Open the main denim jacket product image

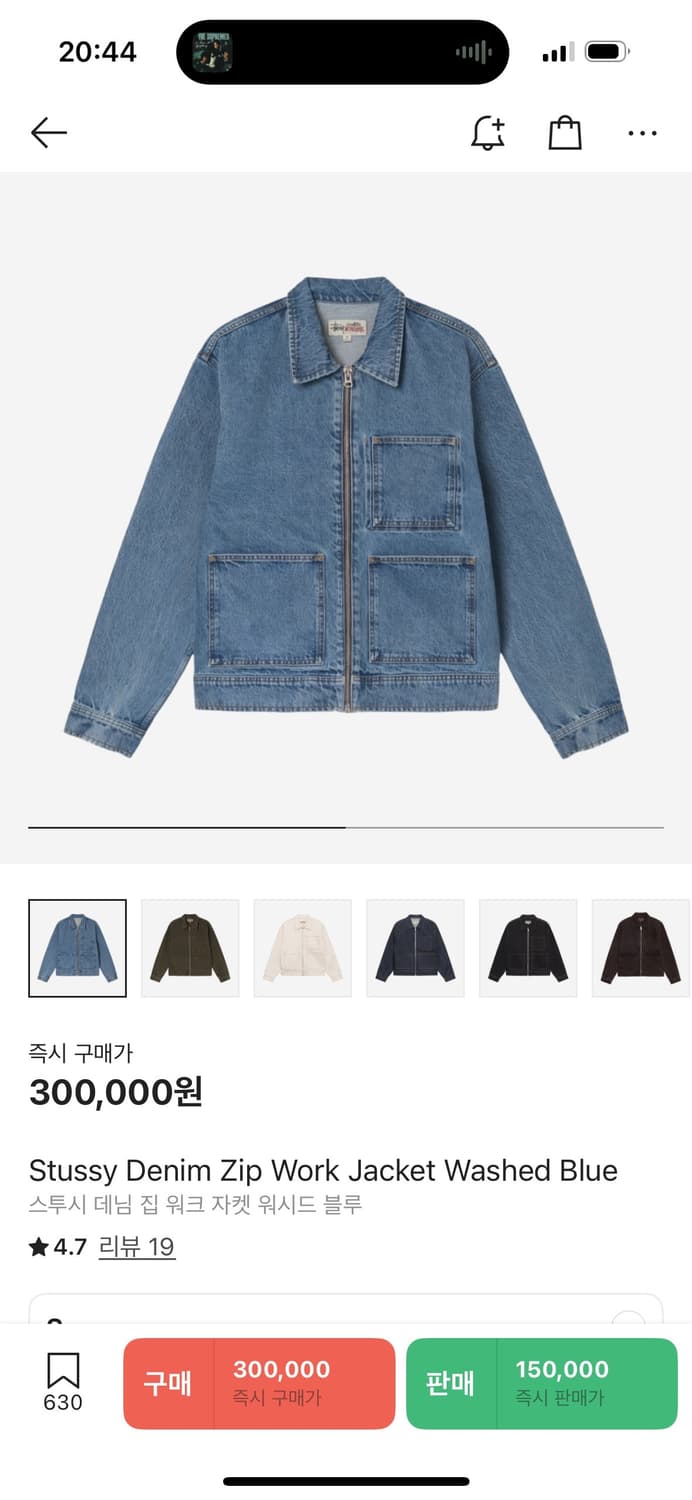346,515
